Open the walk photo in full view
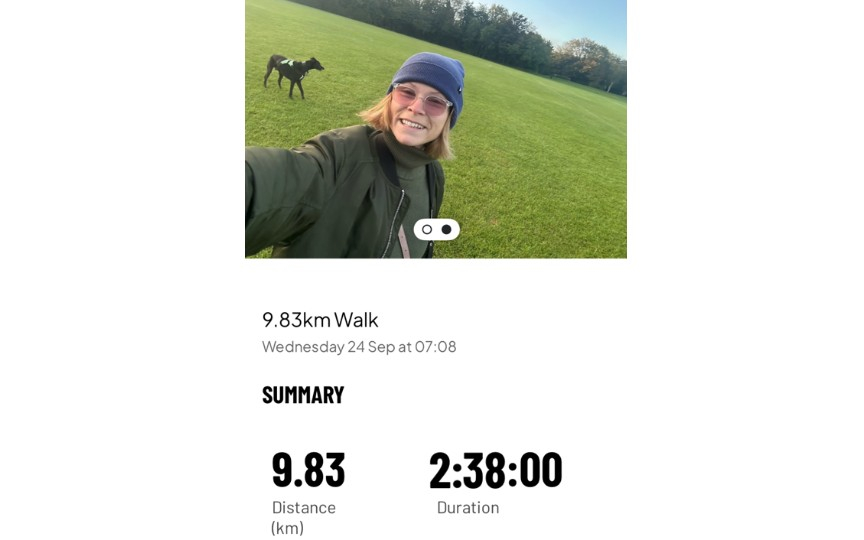864x540 pixels. pyautogui.click(x=435, y=120)
